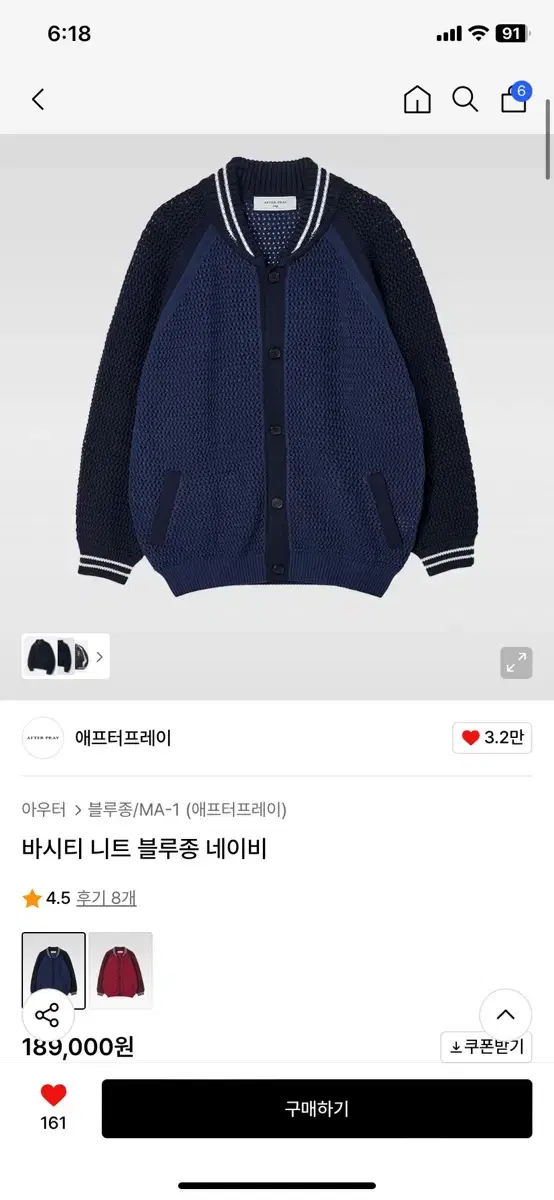Image resolution: width=554 pixels, height=1200 pixels.
Task: Tap the 구매하기 purchase button
Action: pyautogui.click(x=317, y=1108)
